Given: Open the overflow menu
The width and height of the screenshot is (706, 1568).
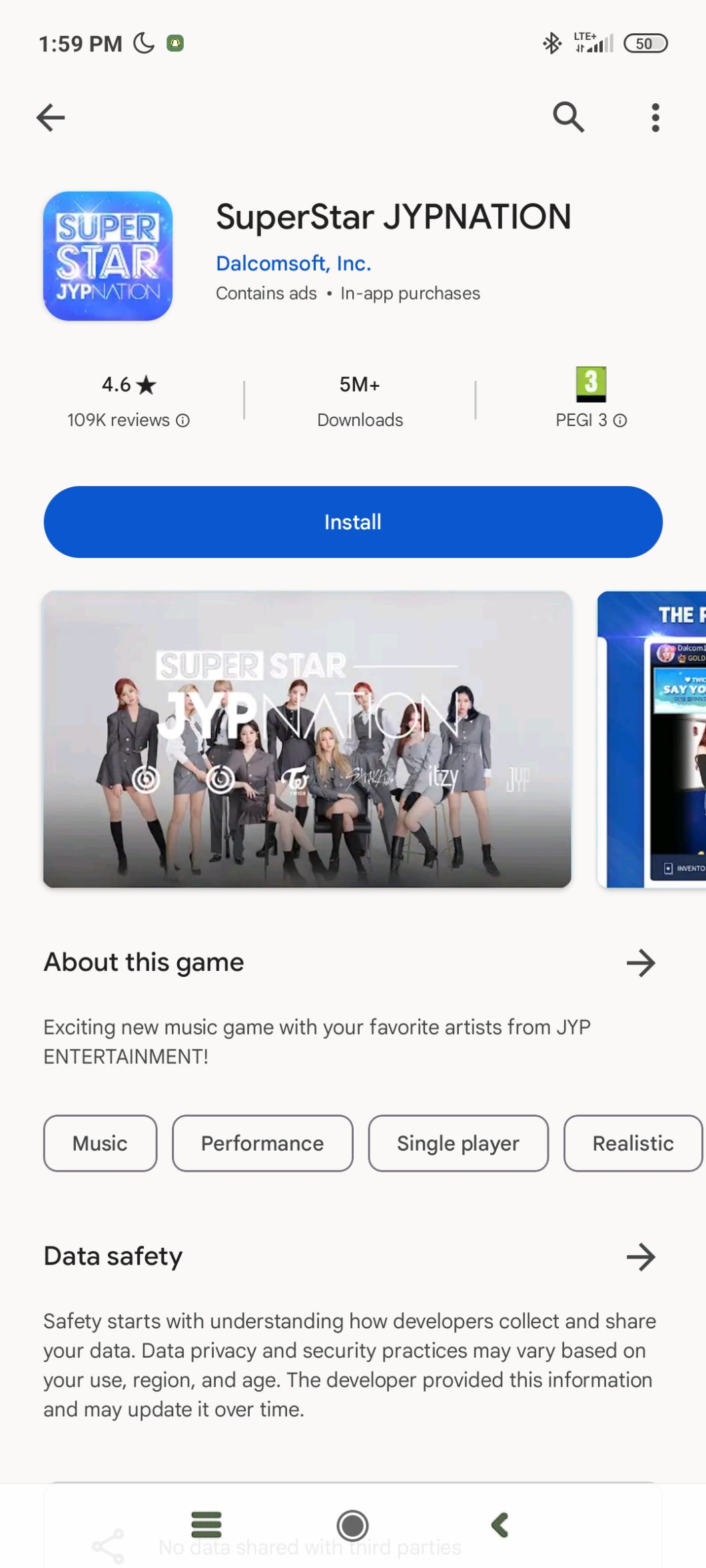Looking at the screenshot, I should pyautogui.click(x=655, y=118).
